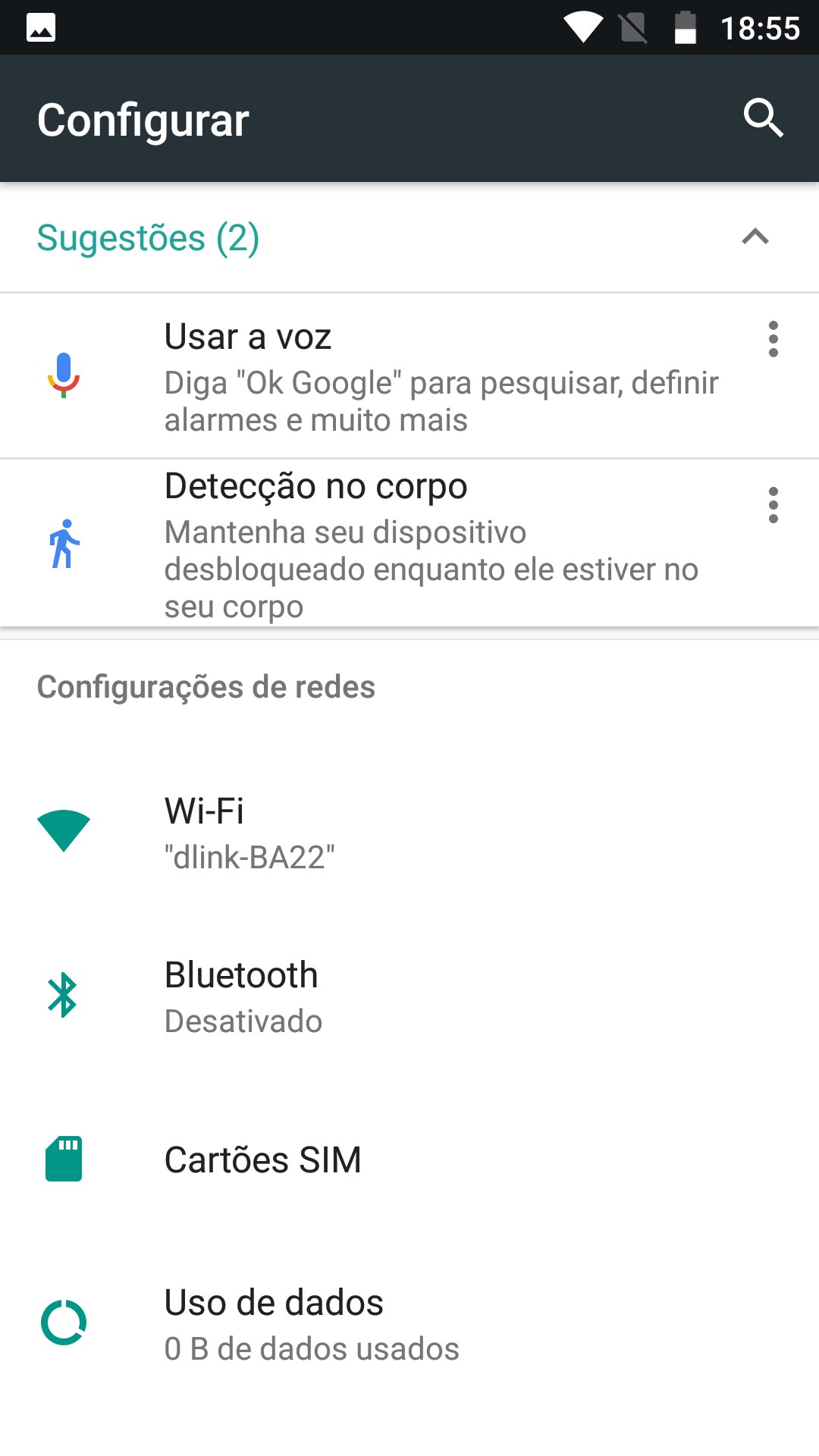Open overflow menu for Usar a voz
This screenshot has height=1456, width=819.
773,339
